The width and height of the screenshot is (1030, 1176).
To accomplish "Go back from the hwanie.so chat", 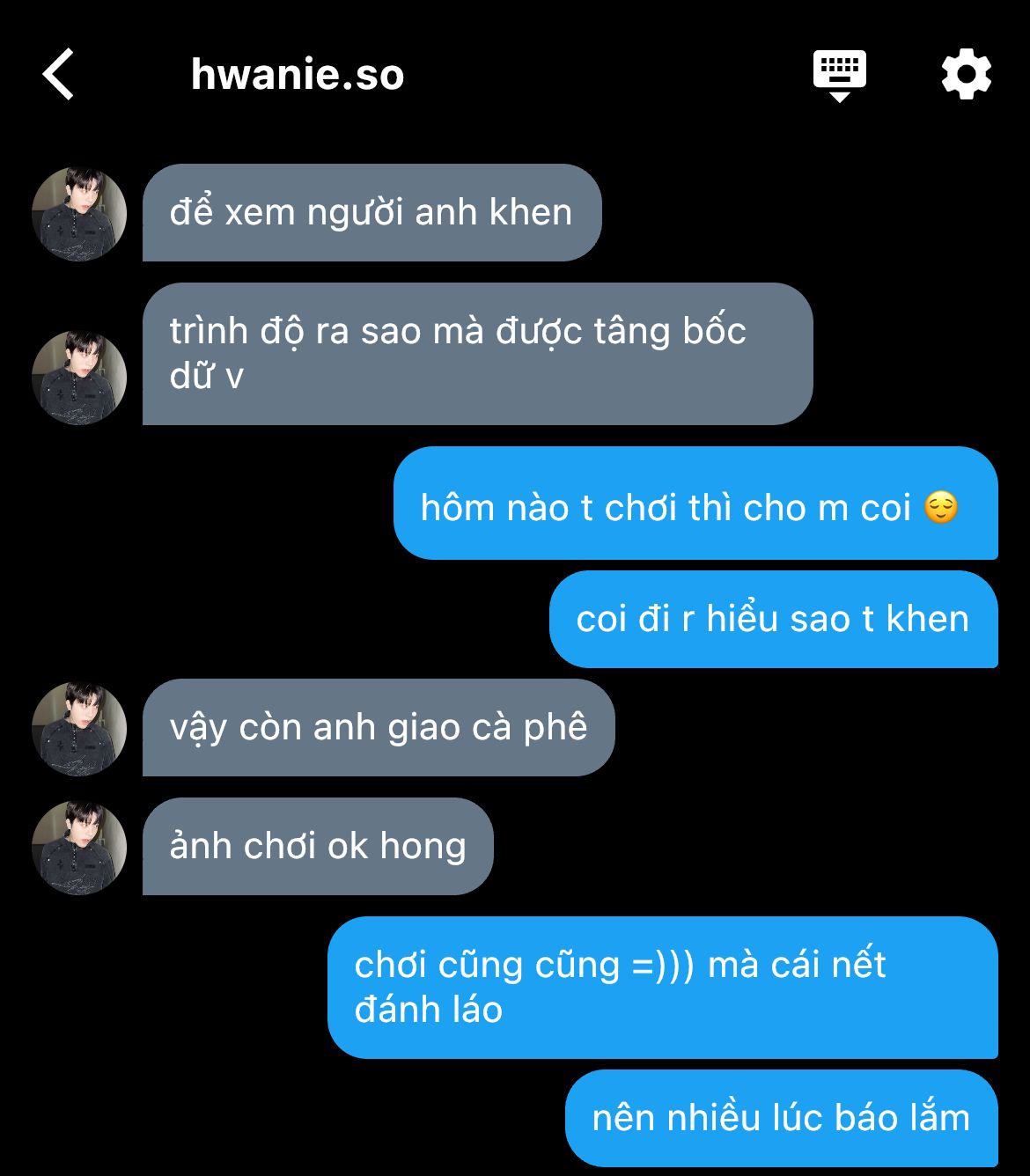I will [x=59, y=74].
